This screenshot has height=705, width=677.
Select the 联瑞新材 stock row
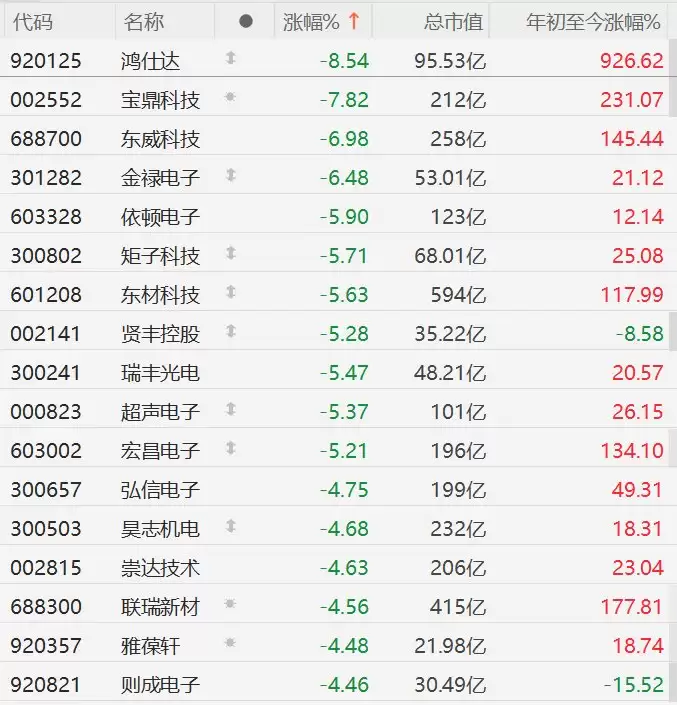pos(335,607)
